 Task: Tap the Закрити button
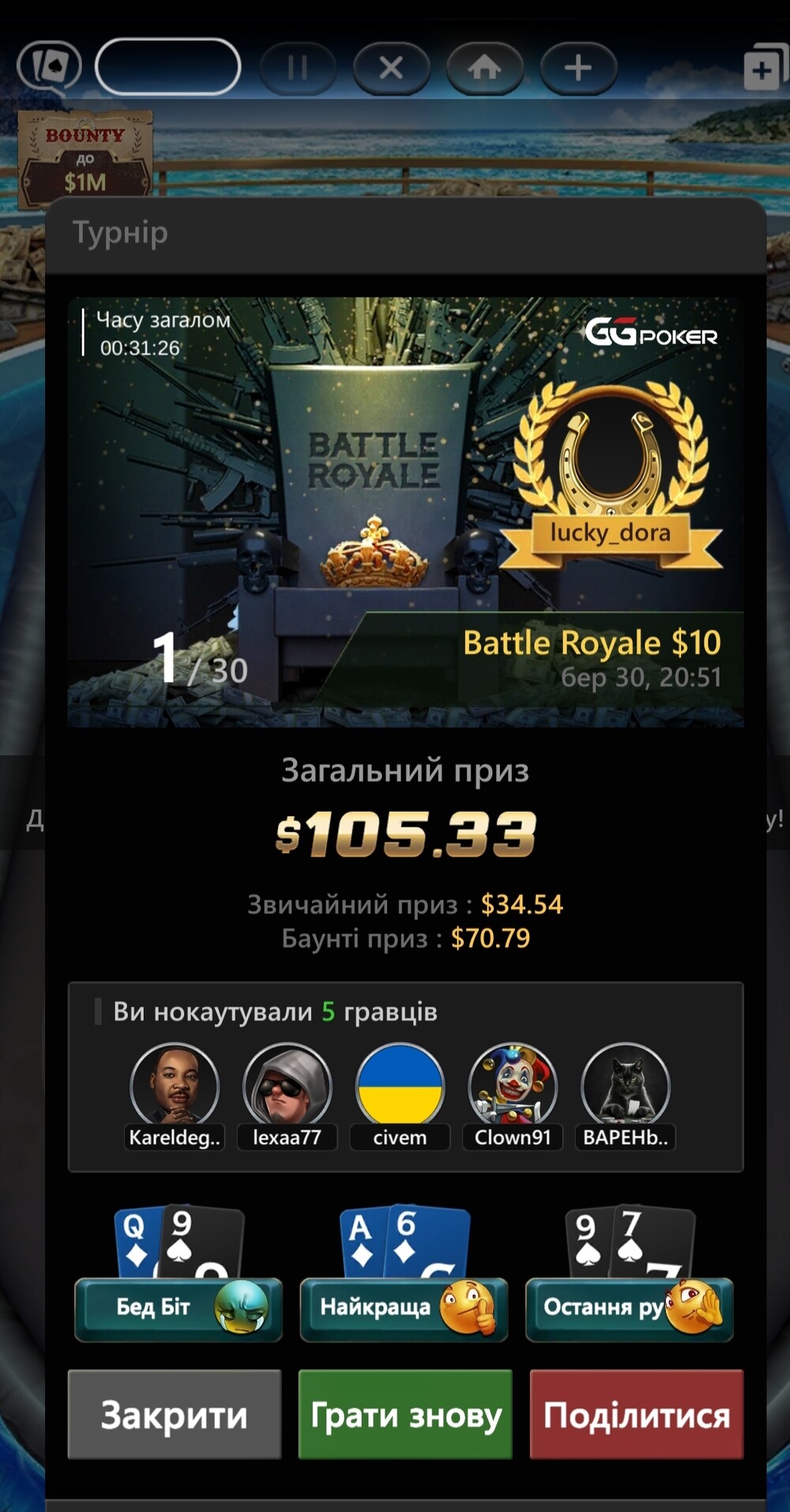(x=175, y=1414)
